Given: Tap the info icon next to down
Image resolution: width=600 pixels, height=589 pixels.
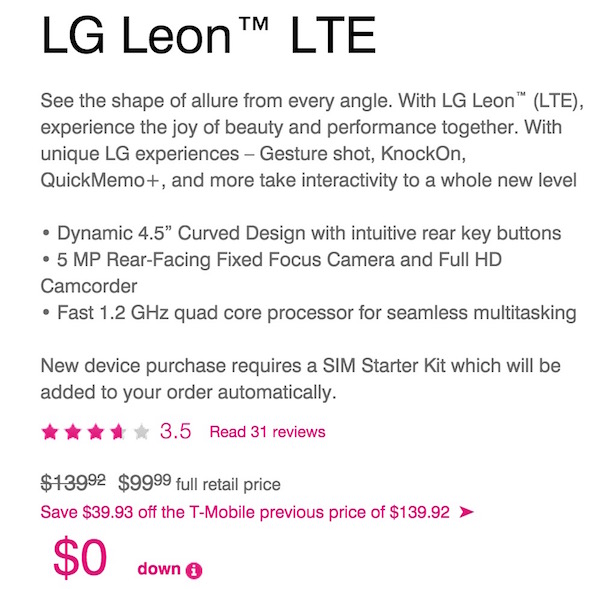Looking at the screenshot, I should [x=194, y=570].
